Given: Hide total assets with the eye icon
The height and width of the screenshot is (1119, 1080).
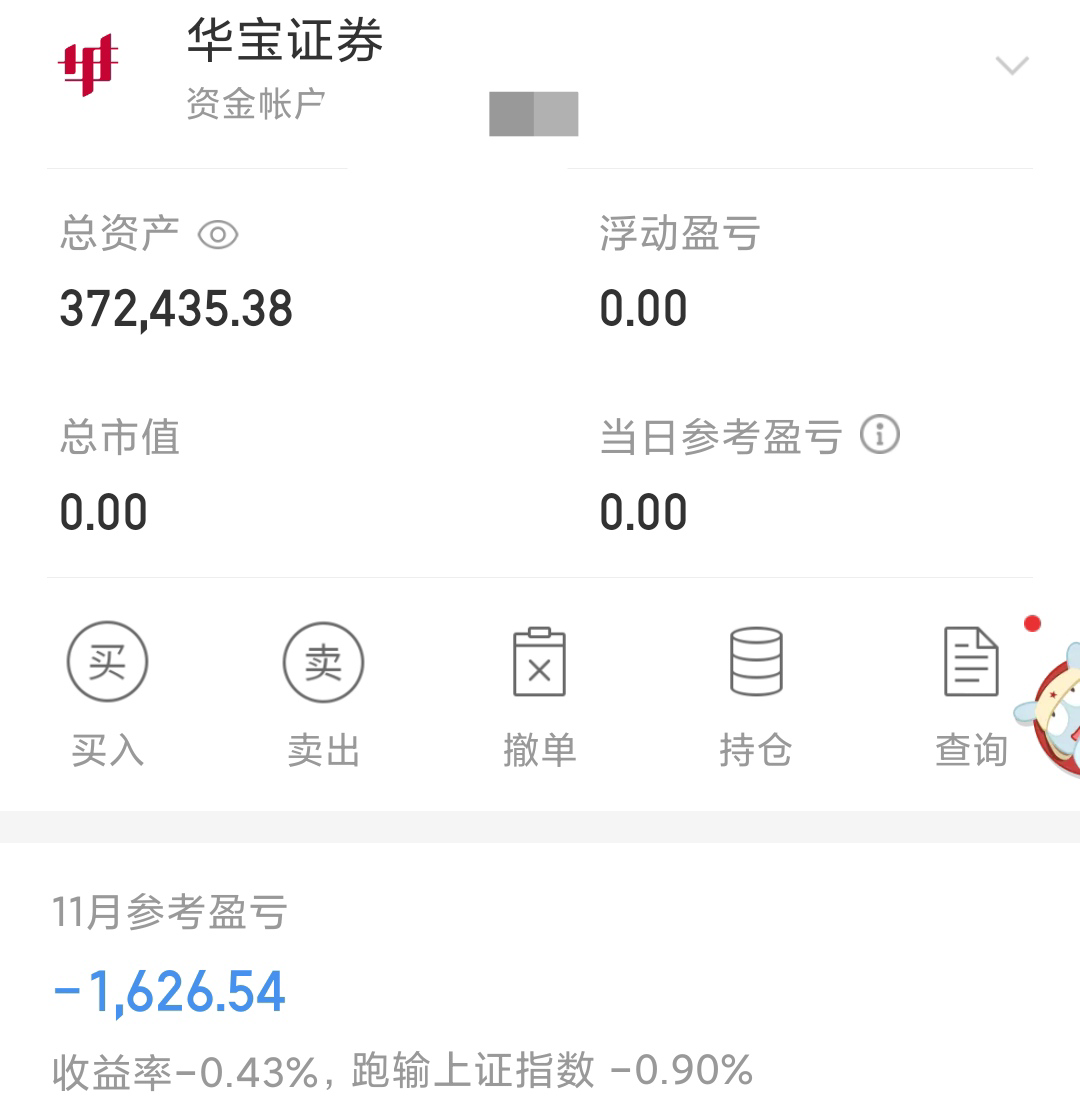Looking at the screenshot, I should tap(218, 235).
